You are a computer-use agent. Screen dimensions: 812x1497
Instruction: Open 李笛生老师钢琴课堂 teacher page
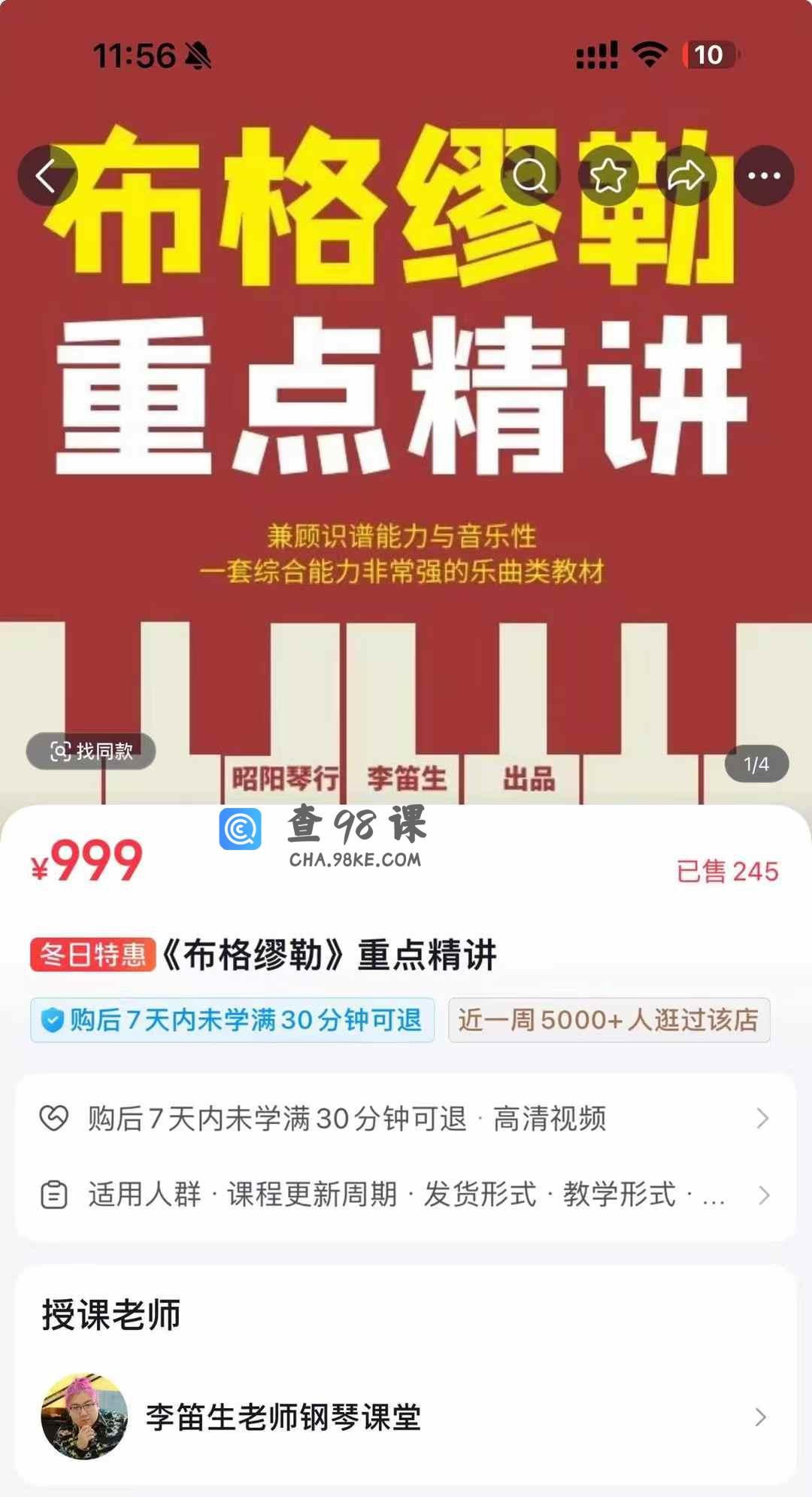[x=404, y=1417]
